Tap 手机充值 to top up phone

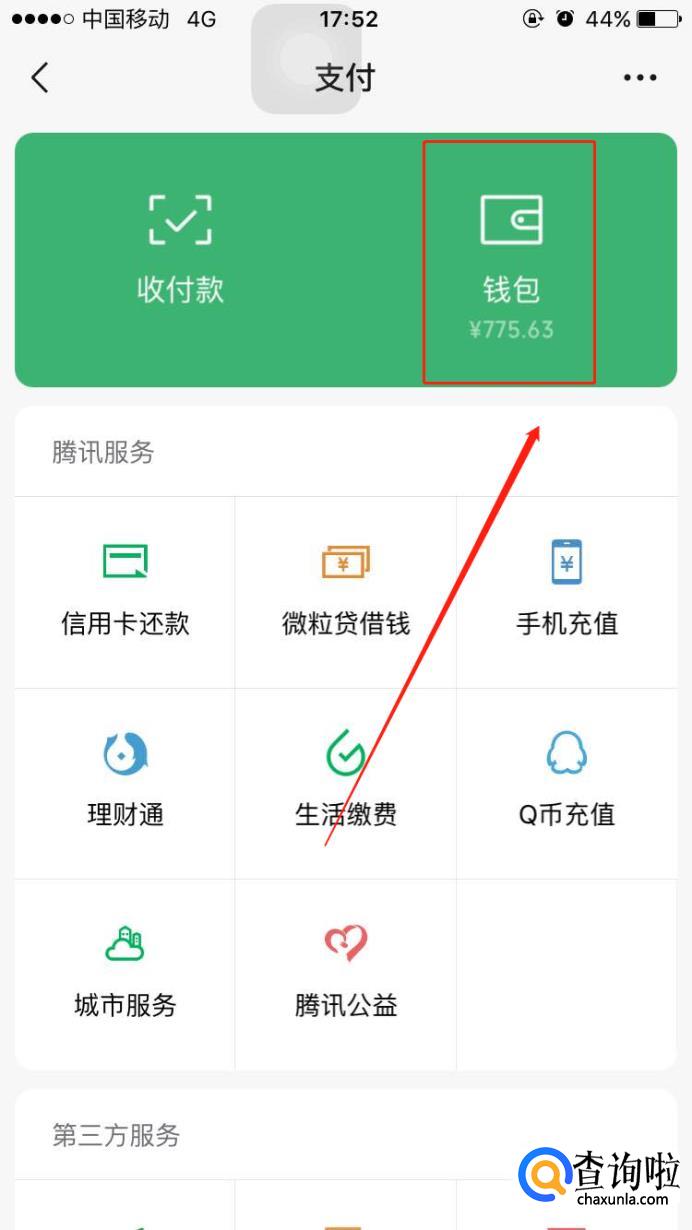(567, 592)
